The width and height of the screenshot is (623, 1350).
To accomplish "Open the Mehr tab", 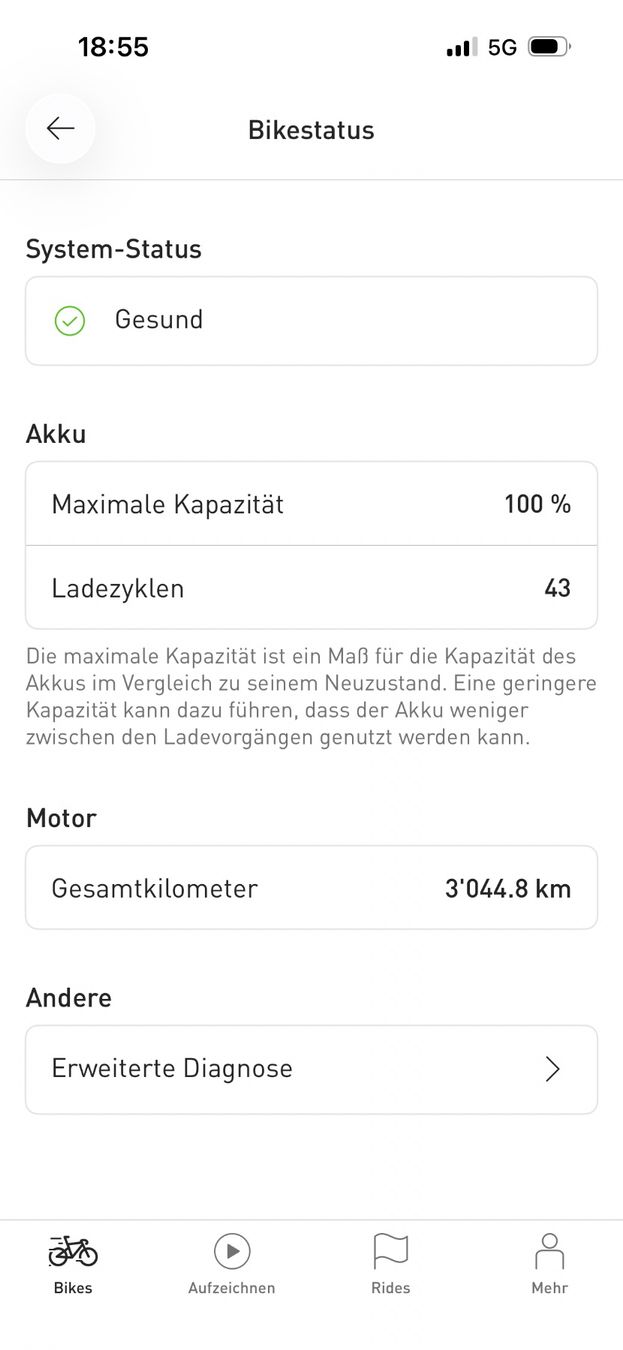I will (549, 1264).
